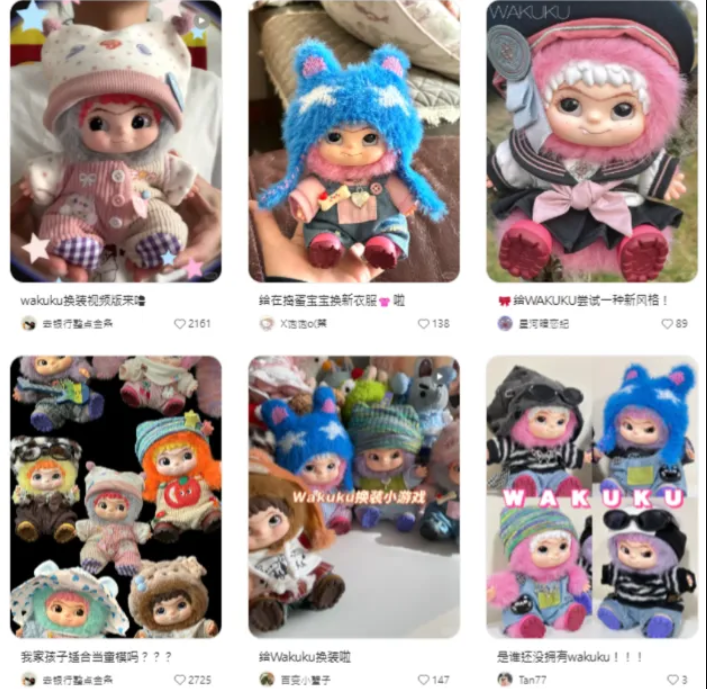Like the post by Tan77
This screenshot has width=707, height=689.
tap(672, 679)
